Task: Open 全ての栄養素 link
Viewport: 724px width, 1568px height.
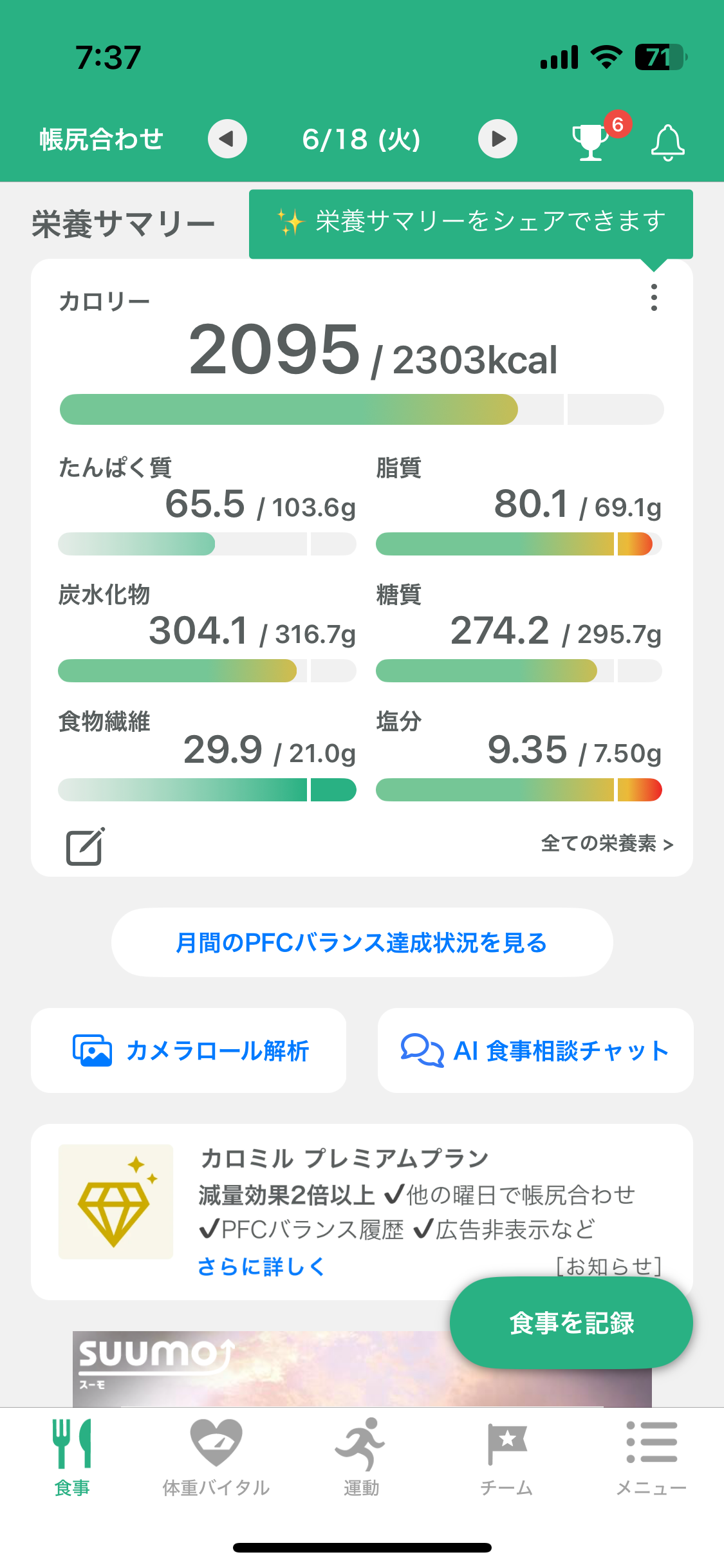Action: click(x=607, y=843)
